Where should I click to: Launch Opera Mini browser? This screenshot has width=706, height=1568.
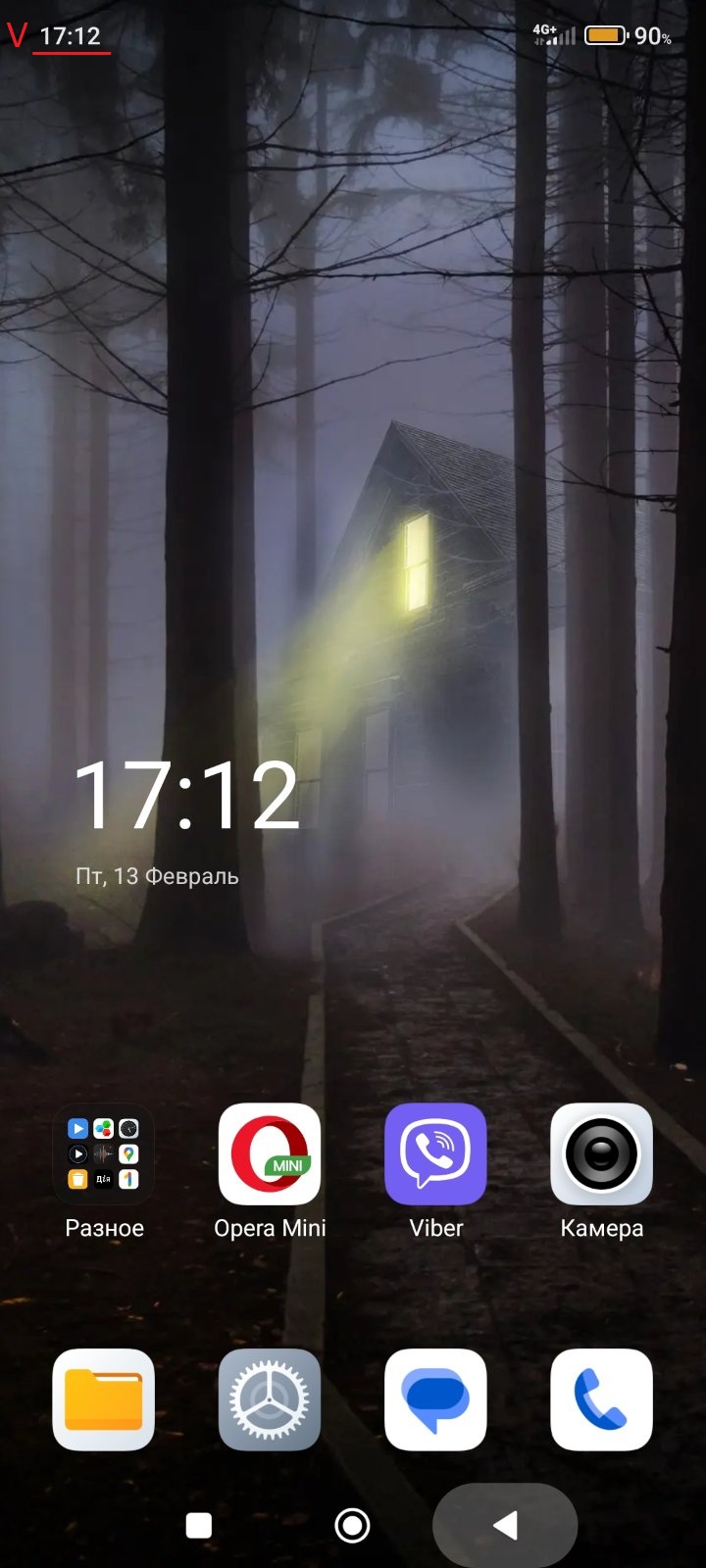[x=270, y=1154]
